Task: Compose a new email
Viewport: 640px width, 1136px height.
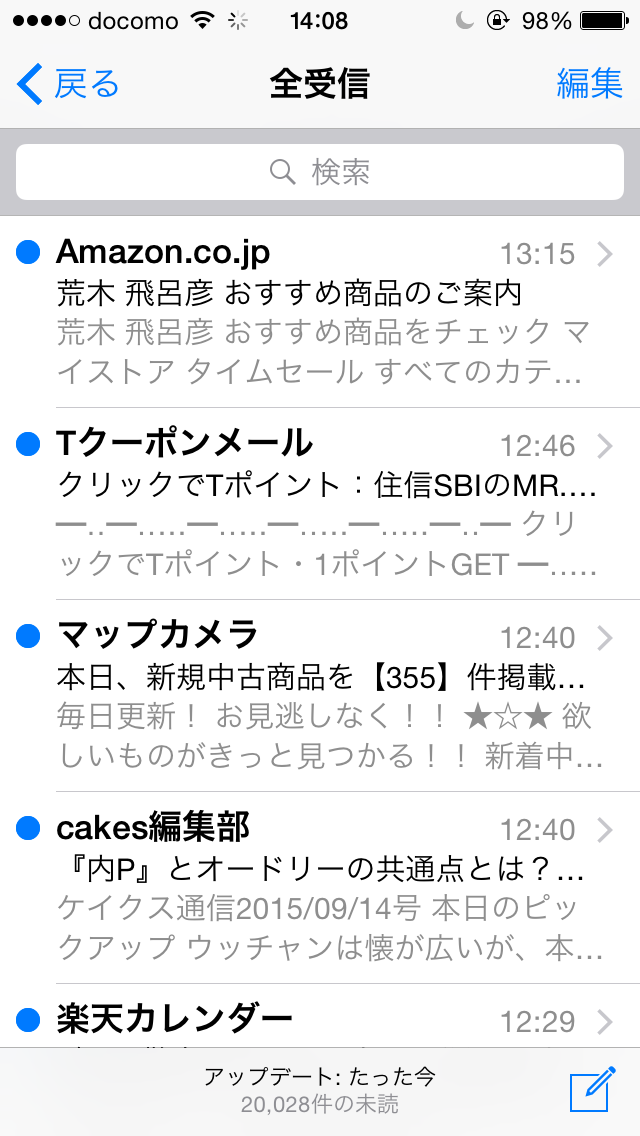Action: coord(592,1089)
